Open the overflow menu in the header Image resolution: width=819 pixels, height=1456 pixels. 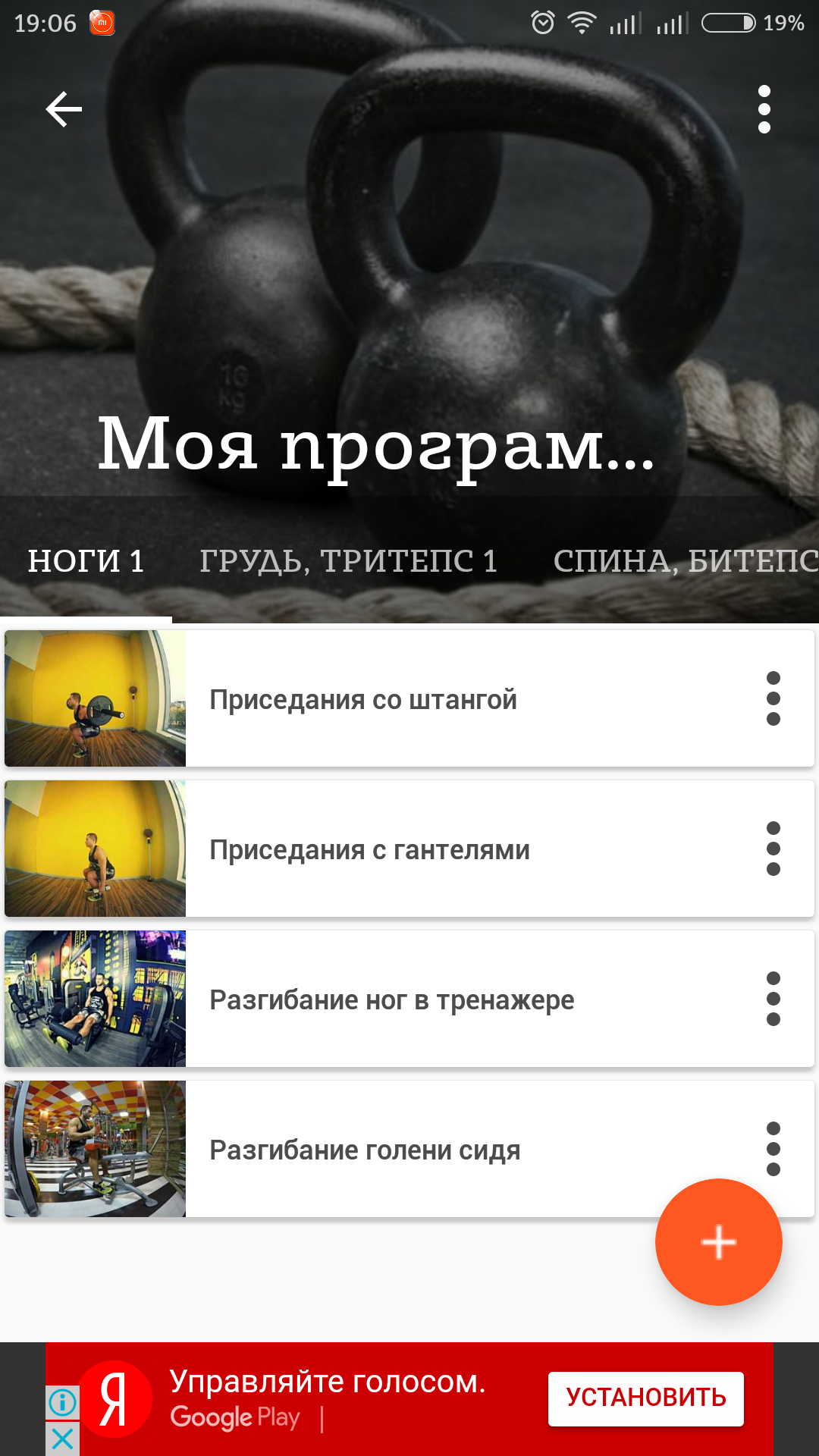[x=764, y=109]
